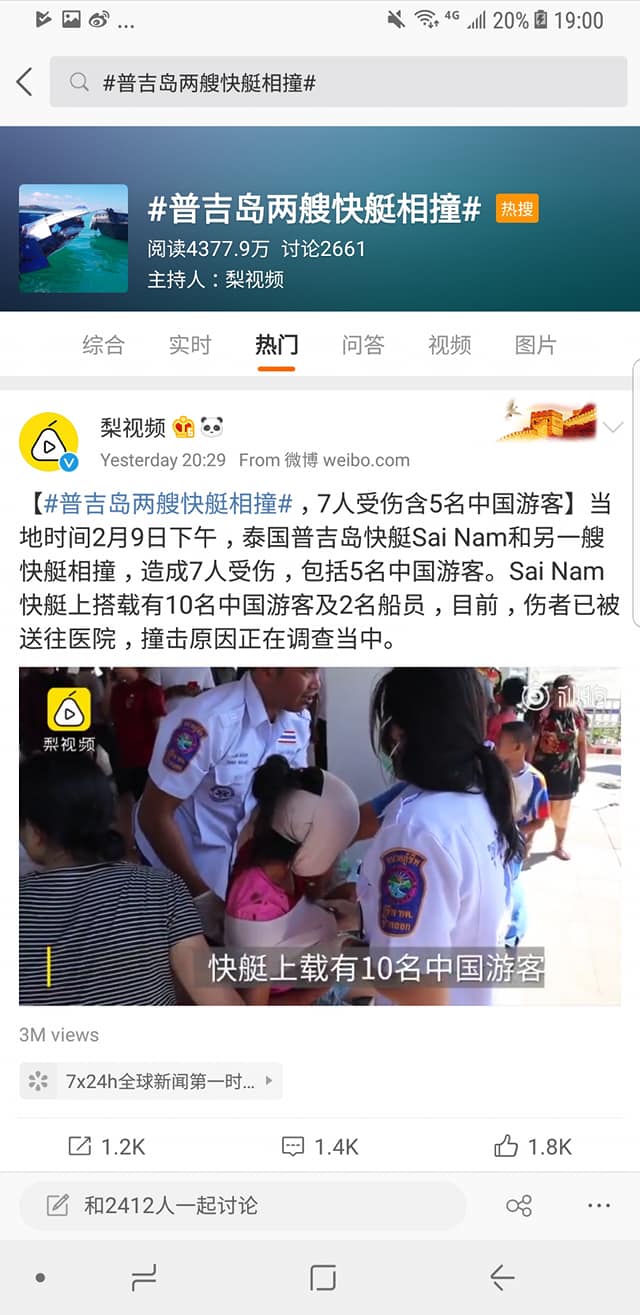Tap the search box with #普吉岛两艘快艇相撞#
Image resolution: width=640 pixels, height=1315 pixels.
[x=340, y=82]
